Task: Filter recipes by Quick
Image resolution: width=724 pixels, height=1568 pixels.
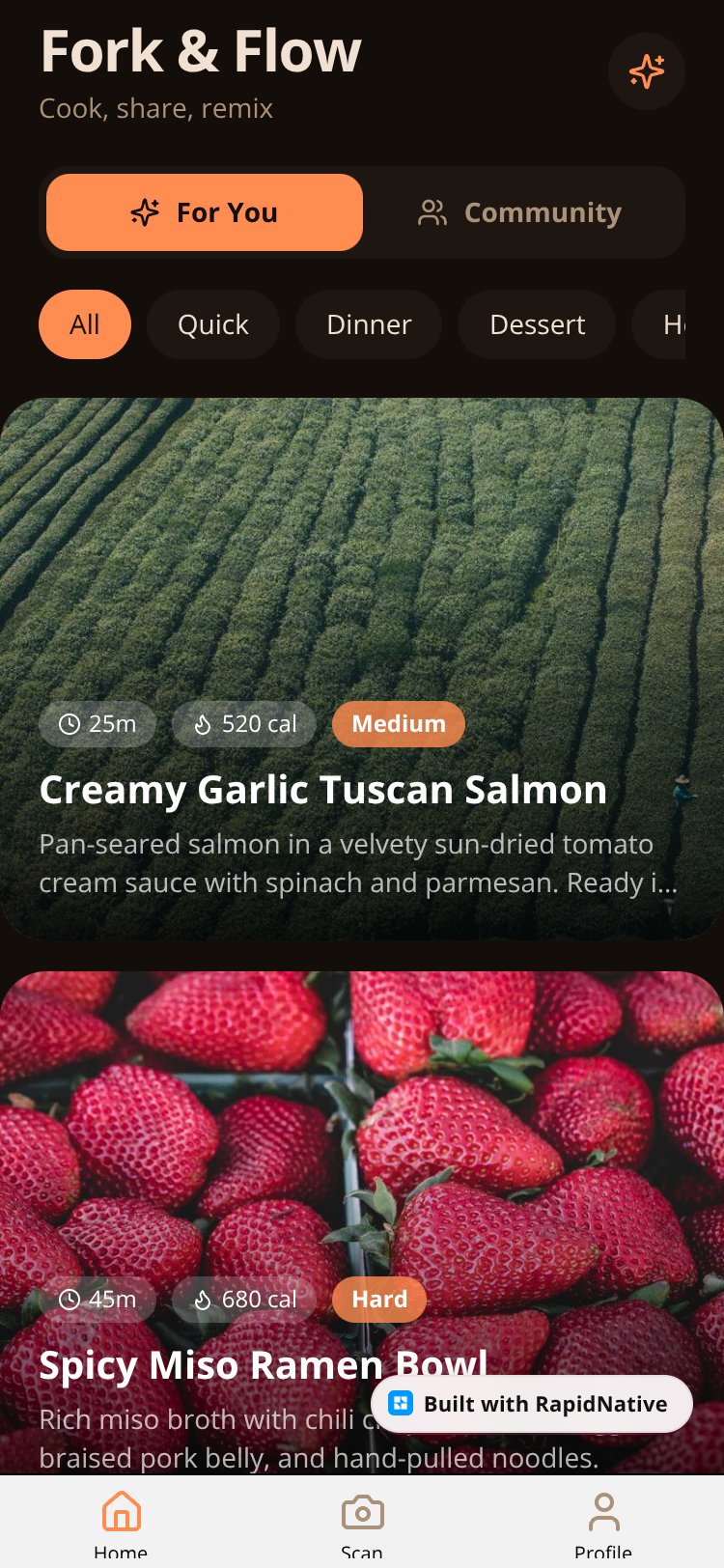Action: tap(213, 324)
